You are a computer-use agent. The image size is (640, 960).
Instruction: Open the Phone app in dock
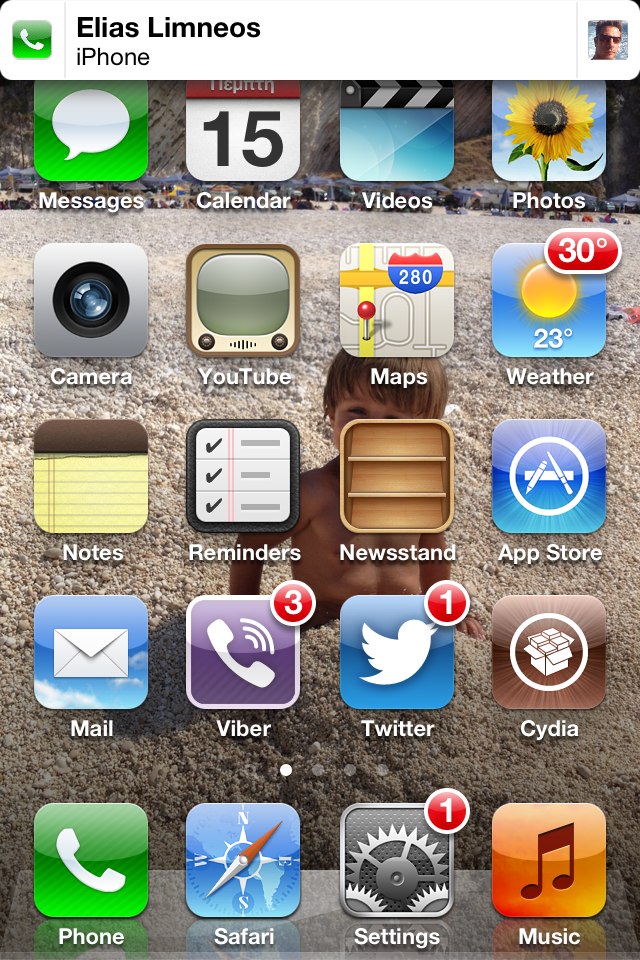(x=91, y=861)
